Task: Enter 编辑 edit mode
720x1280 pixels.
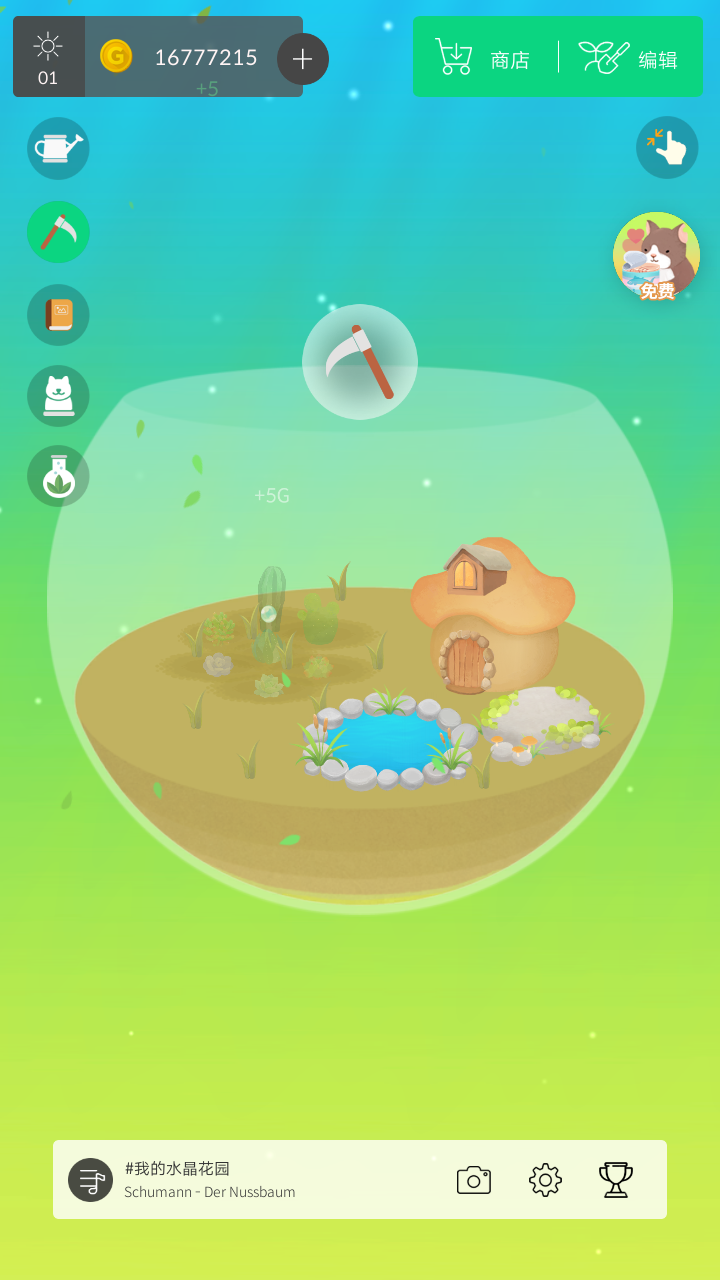Action: pos(630,58)
